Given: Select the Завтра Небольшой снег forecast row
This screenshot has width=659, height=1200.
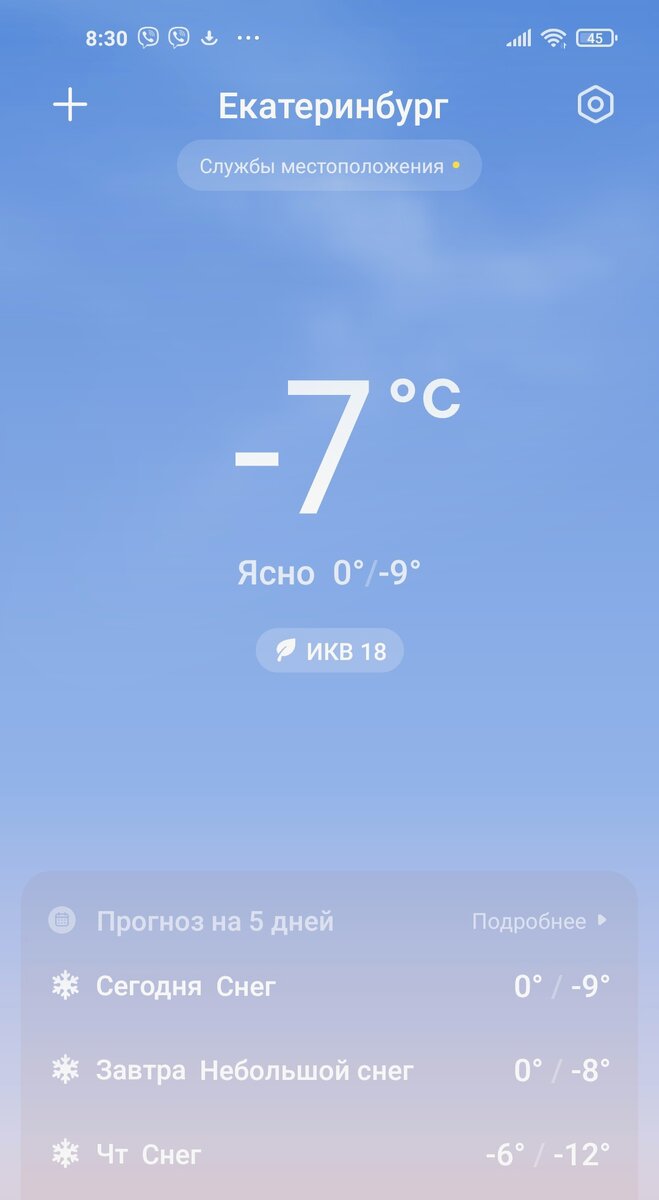Looking at the screenshot, I should [329, 1071].
